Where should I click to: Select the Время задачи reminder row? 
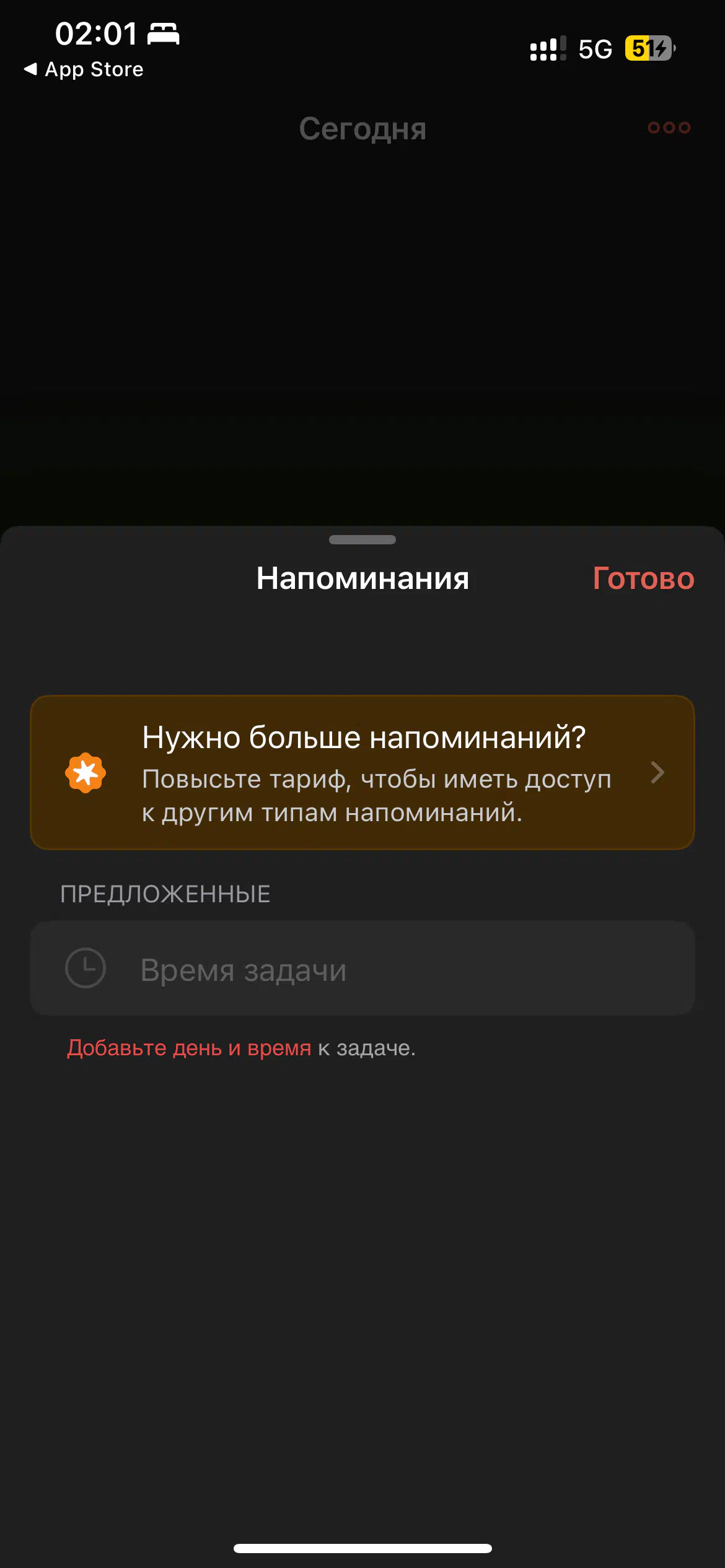362,968
